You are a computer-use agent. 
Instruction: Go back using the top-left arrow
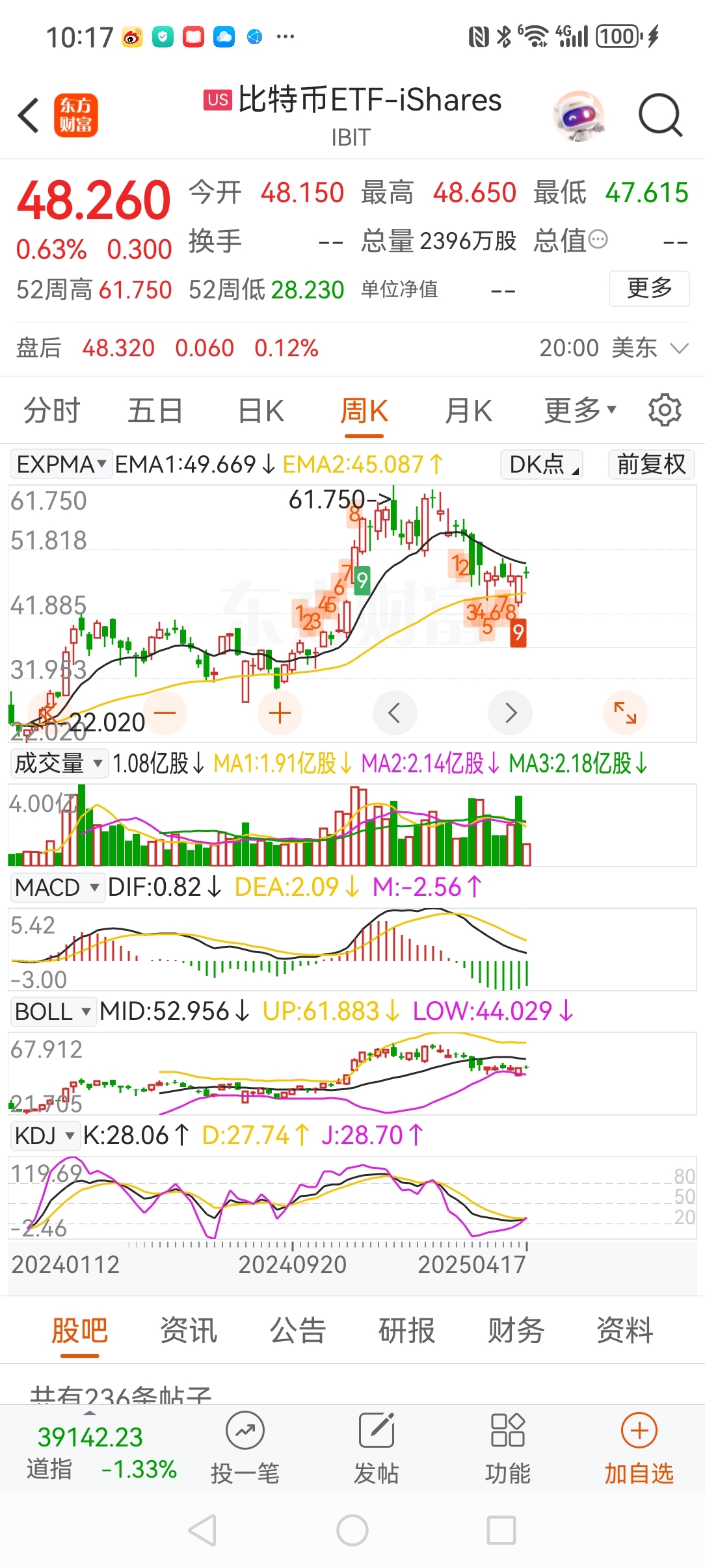click(x=29, y=116)
